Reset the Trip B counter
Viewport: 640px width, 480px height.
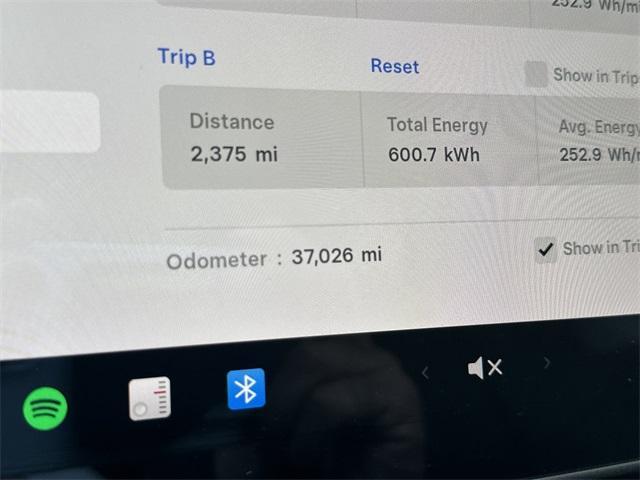click(x=394, y=66)
